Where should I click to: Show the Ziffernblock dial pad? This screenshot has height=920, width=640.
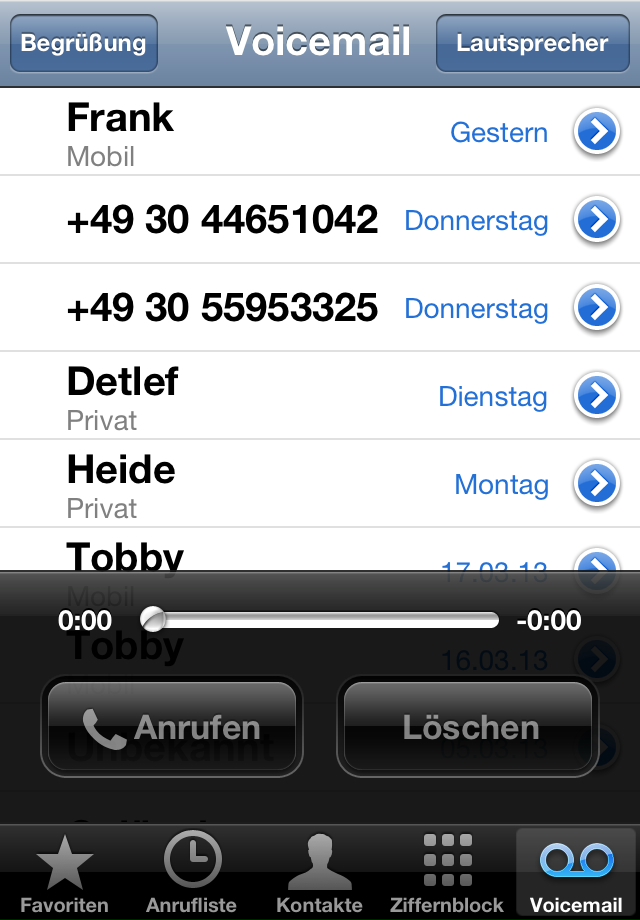point(448,874)
